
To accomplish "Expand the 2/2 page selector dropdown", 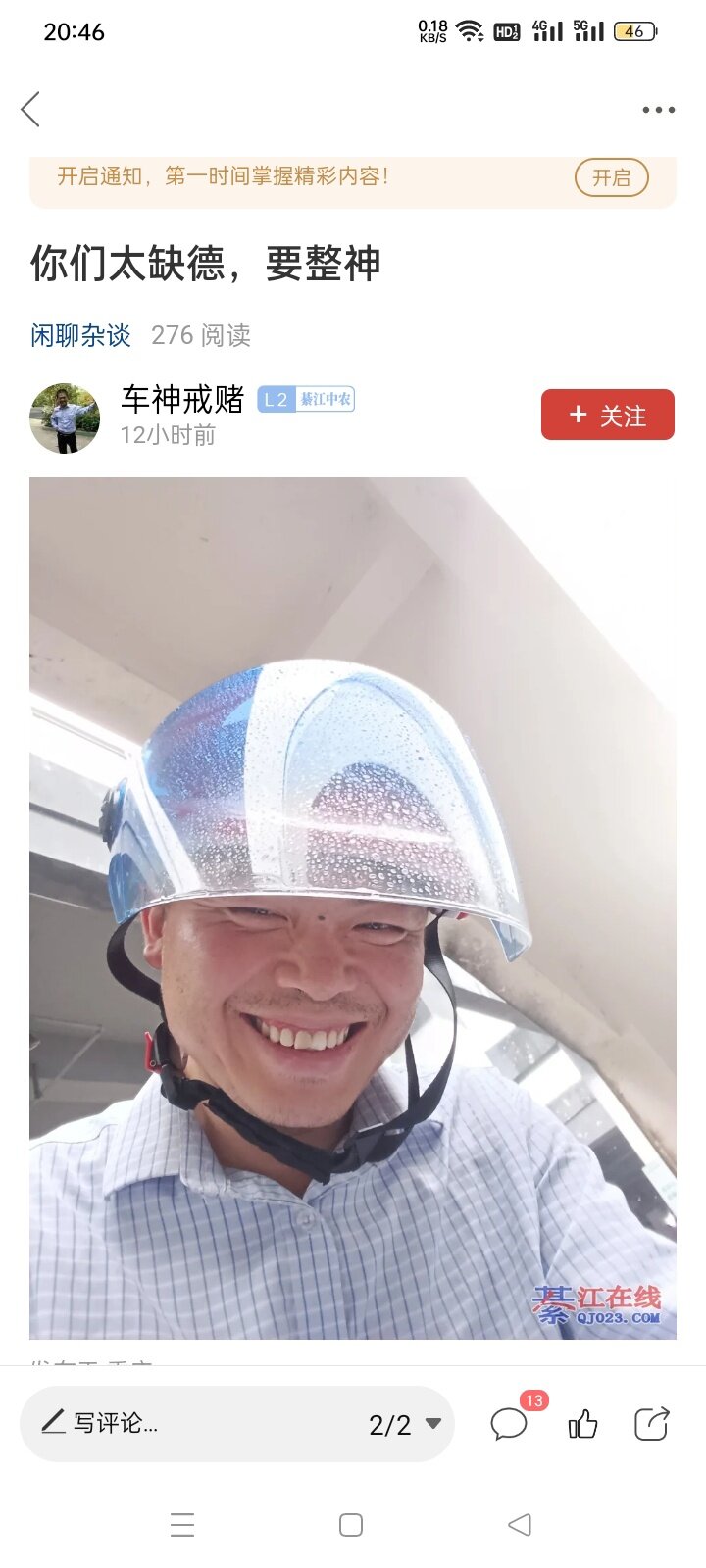I will click(x=405, y=1424).
